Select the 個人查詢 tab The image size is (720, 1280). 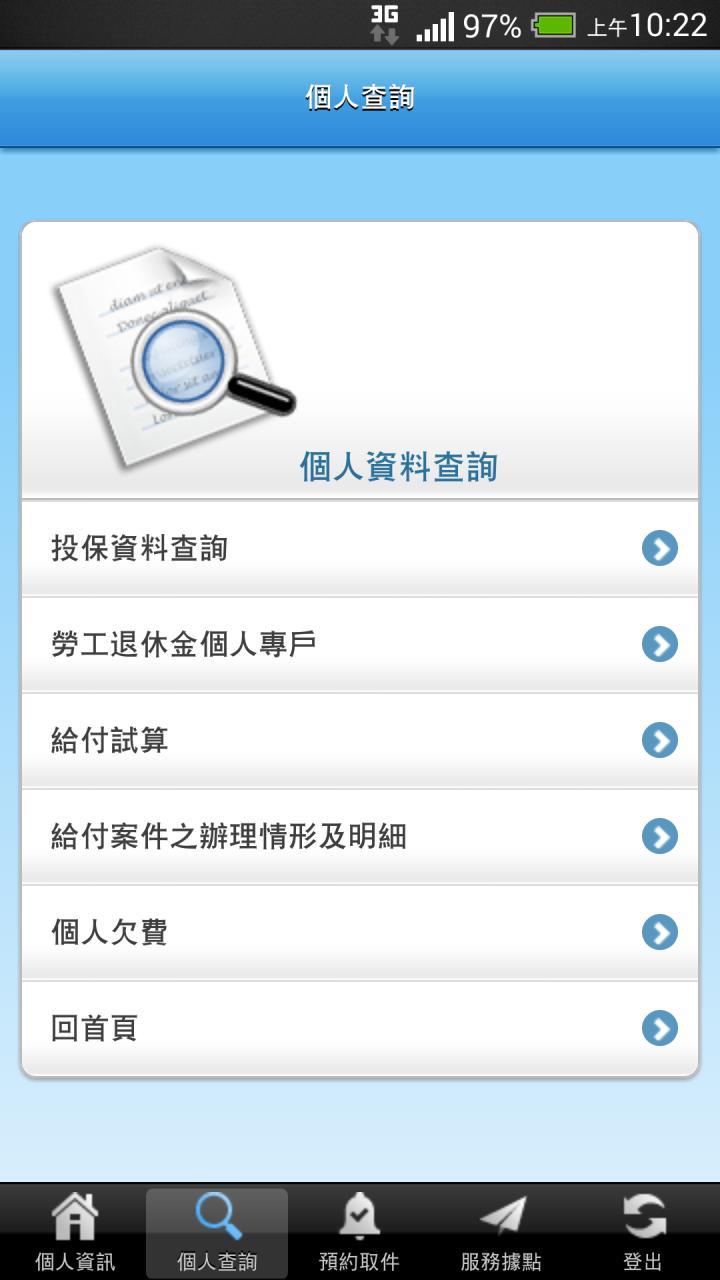[217, 1232]
